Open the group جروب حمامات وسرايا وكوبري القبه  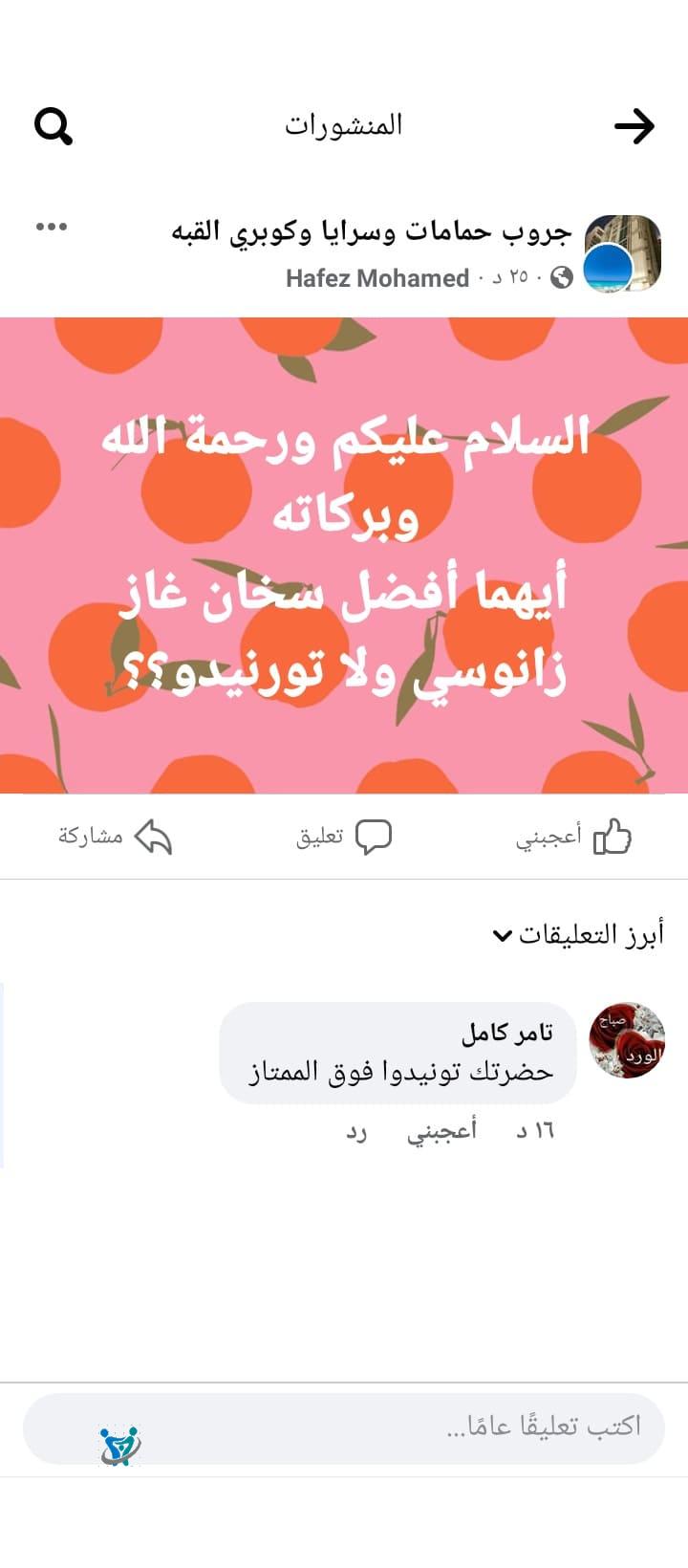(371, 230)
